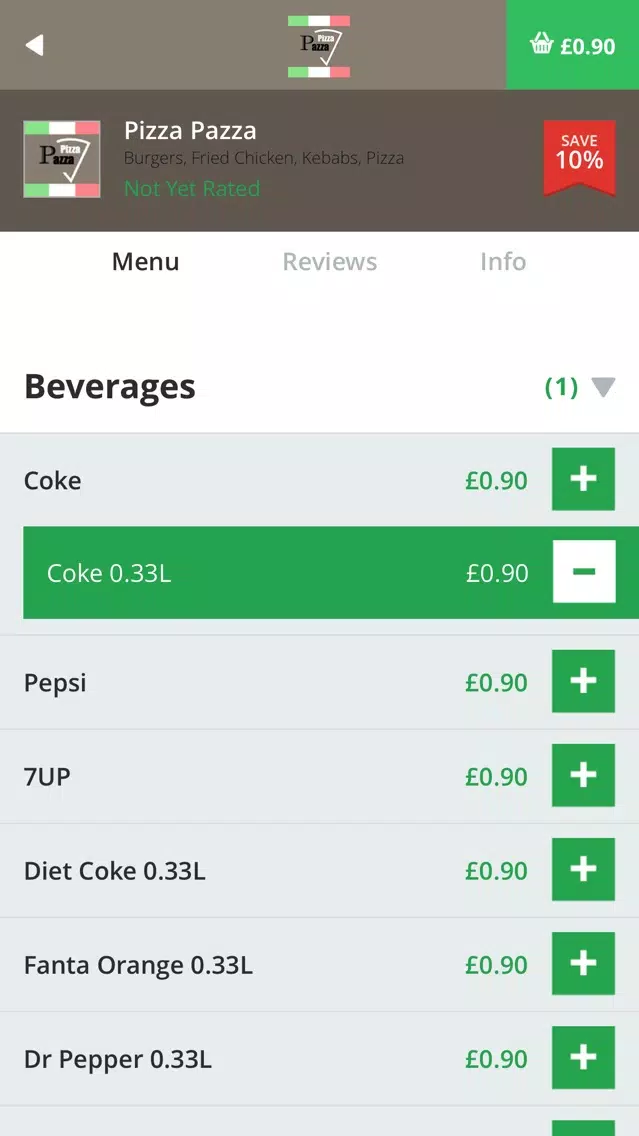Select the Menu tab
This screenshot has width=639, height=1136.
pyautogui.click(x=146, y=262)
